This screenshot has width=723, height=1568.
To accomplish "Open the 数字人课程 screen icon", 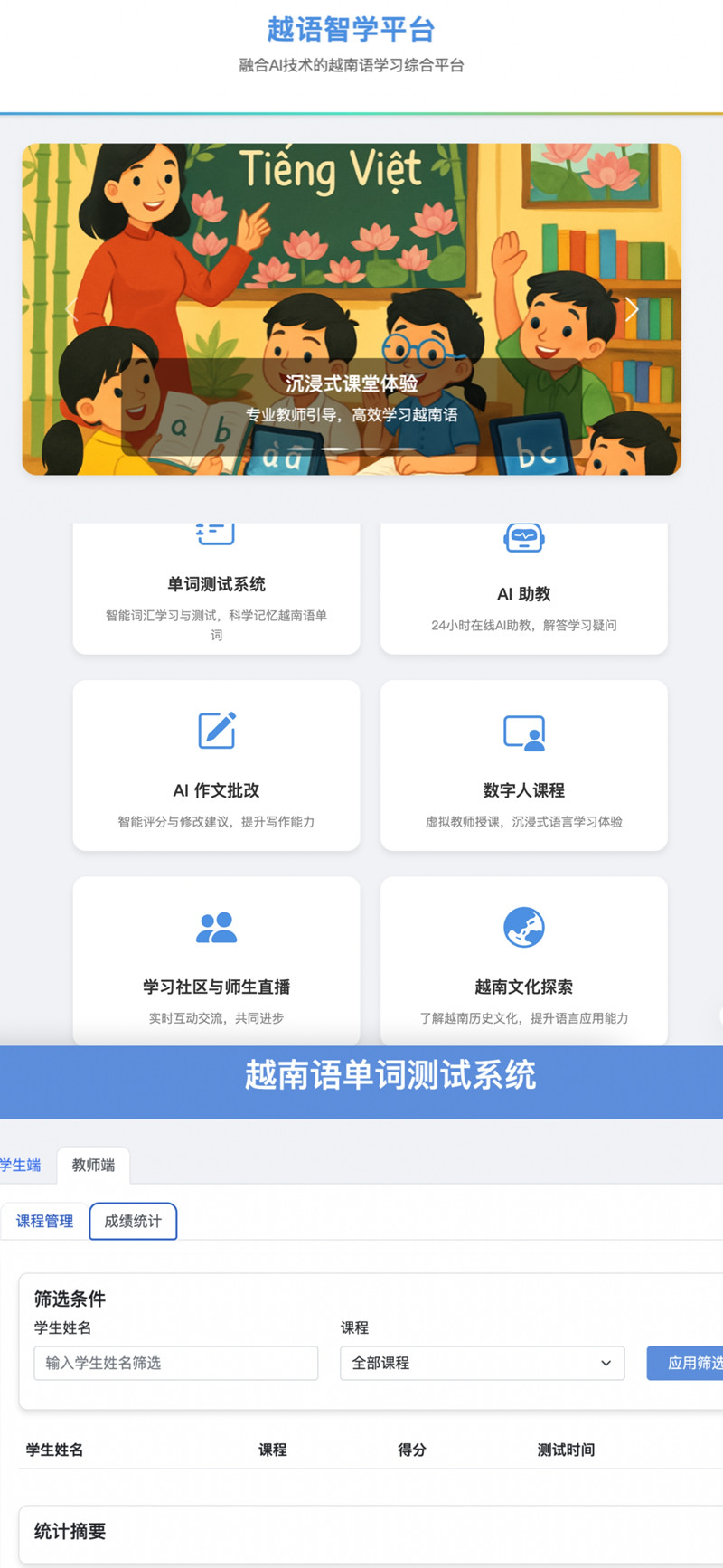I will (x=523, y=732).
